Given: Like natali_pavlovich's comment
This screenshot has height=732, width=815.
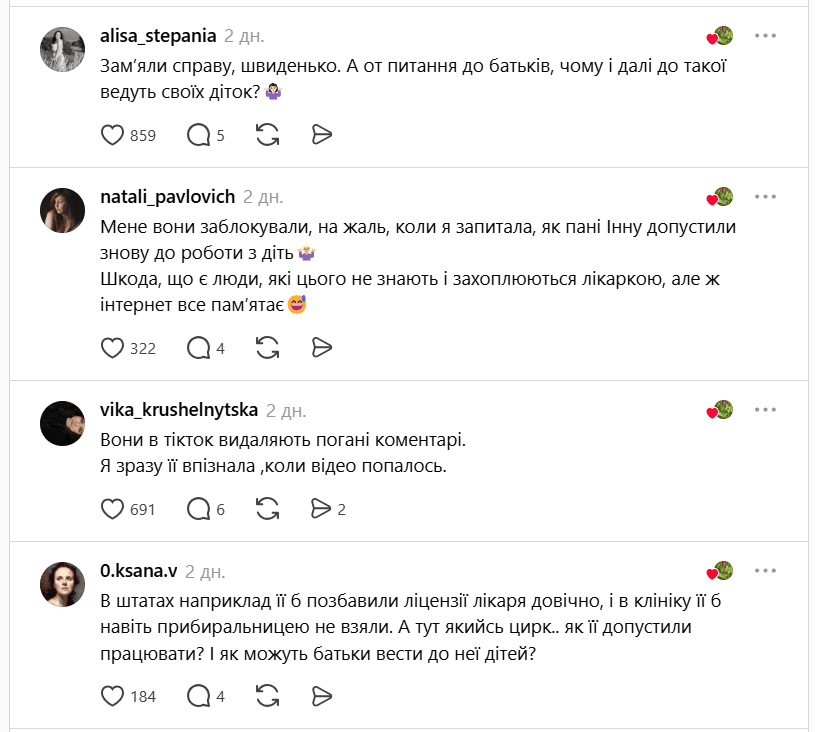Looking at the screenshot, I should tap(113, 348).
